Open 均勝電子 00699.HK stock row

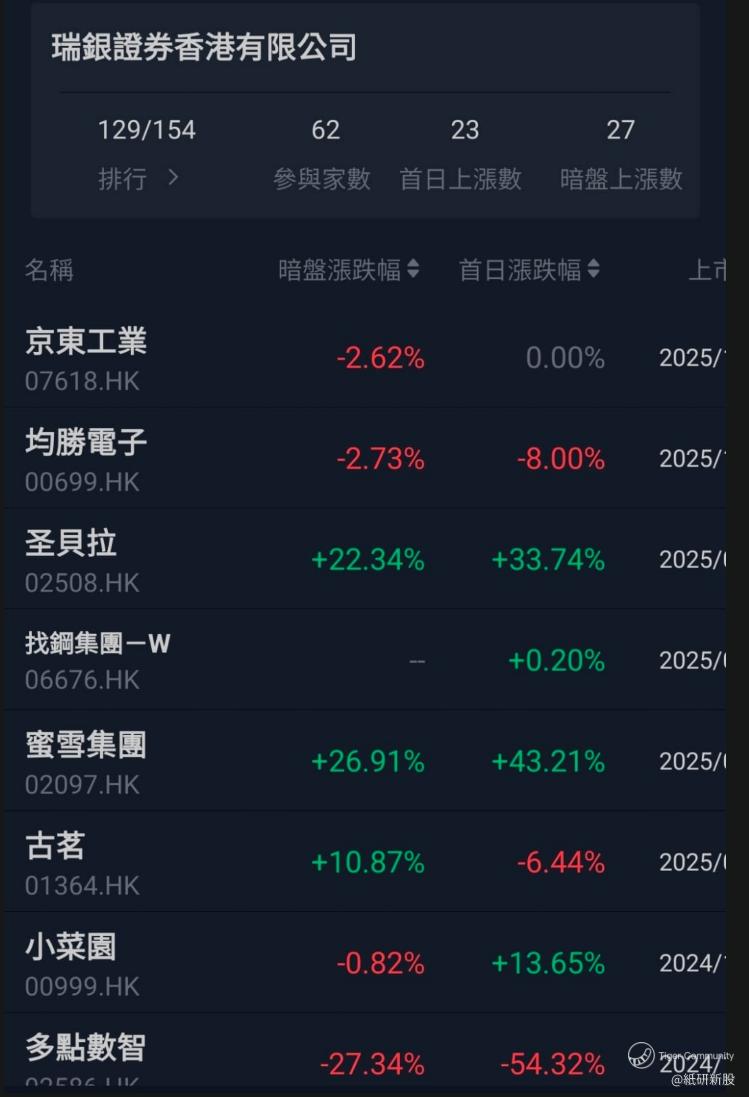tap(86, 459)
